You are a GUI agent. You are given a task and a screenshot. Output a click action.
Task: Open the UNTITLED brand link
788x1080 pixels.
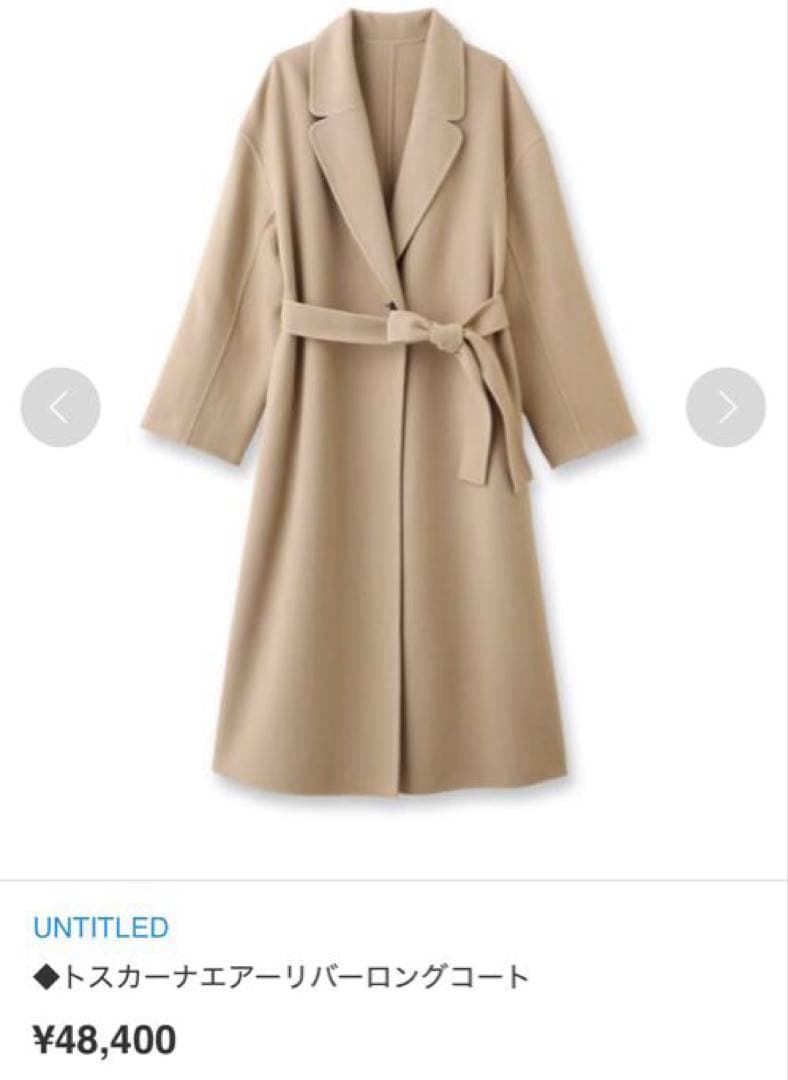100,927
